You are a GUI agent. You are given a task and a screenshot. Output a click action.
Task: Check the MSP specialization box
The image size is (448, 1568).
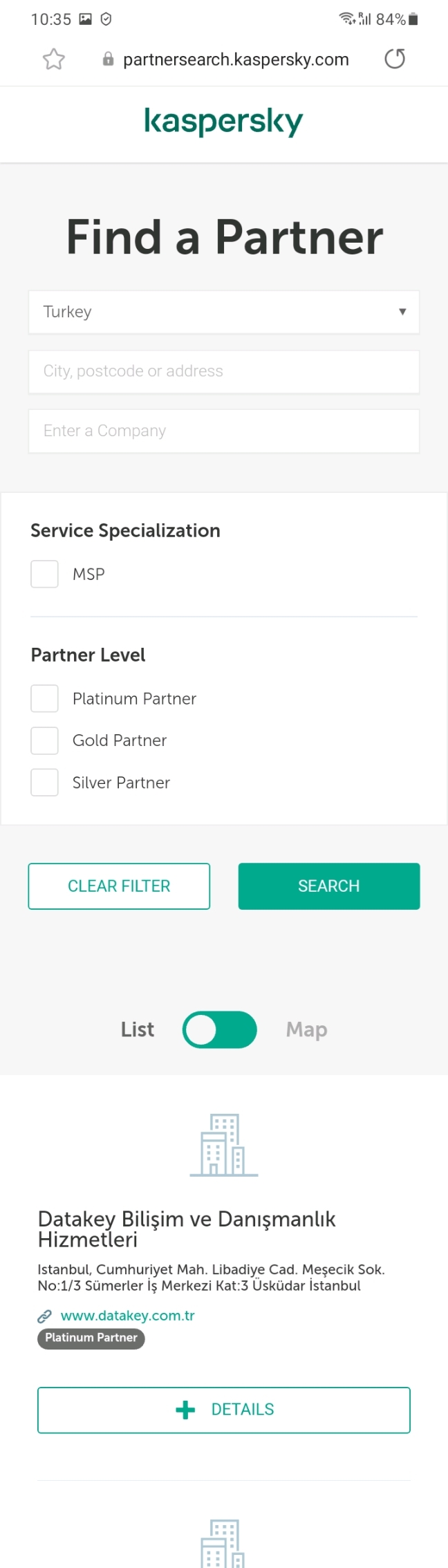pos(45,574)
